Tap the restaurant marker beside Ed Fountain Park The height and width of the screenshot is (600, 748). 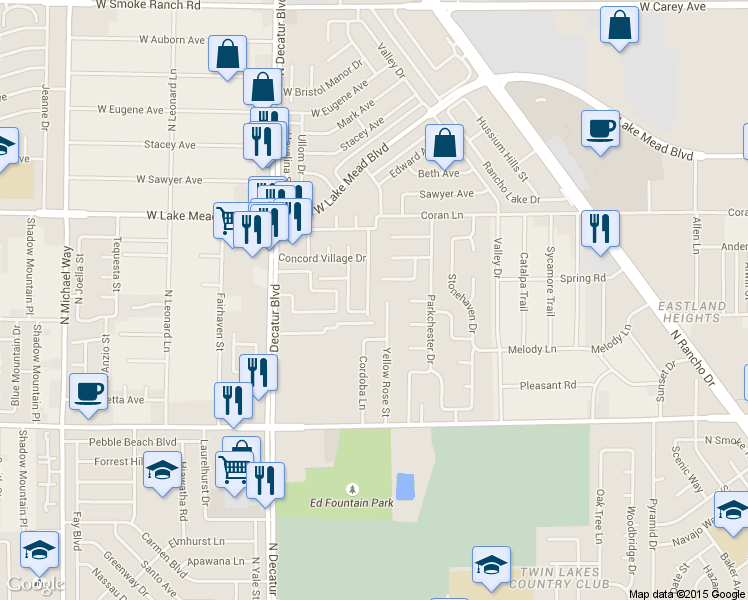pyautogui.click(x=266, y=481)
